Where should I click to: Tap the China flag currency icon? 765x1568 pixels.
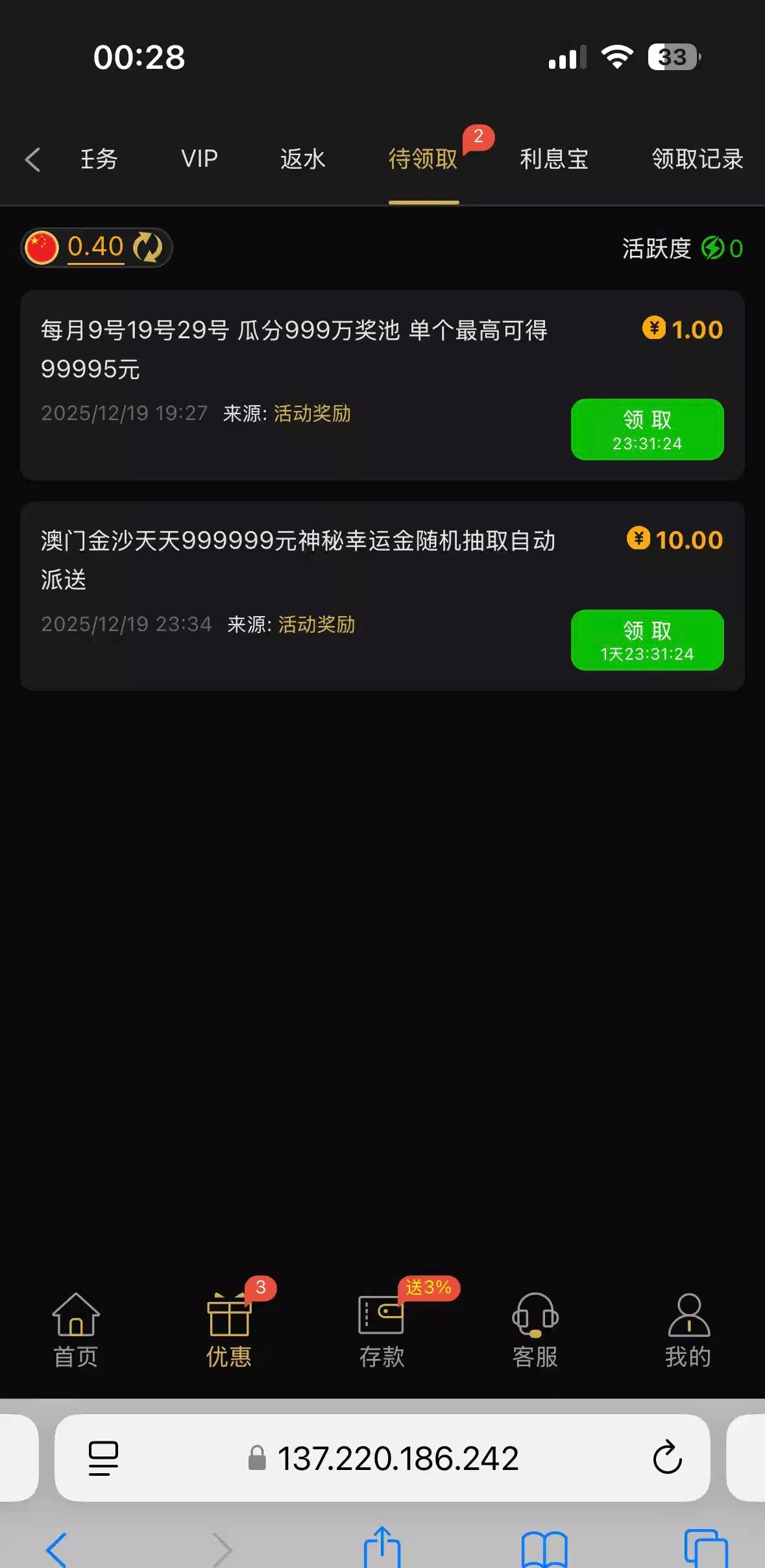click(x=42, y=248)
